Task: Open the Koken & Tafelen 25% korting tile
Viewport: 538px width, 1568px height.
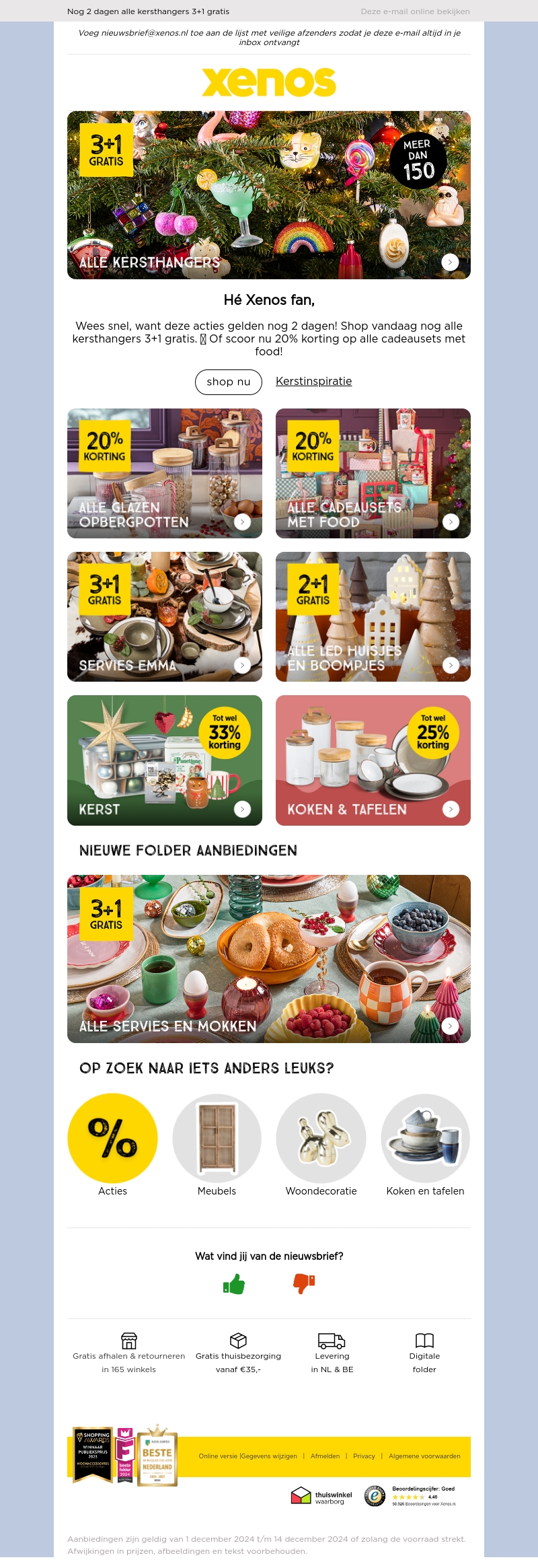Action: tap(373, 760)
